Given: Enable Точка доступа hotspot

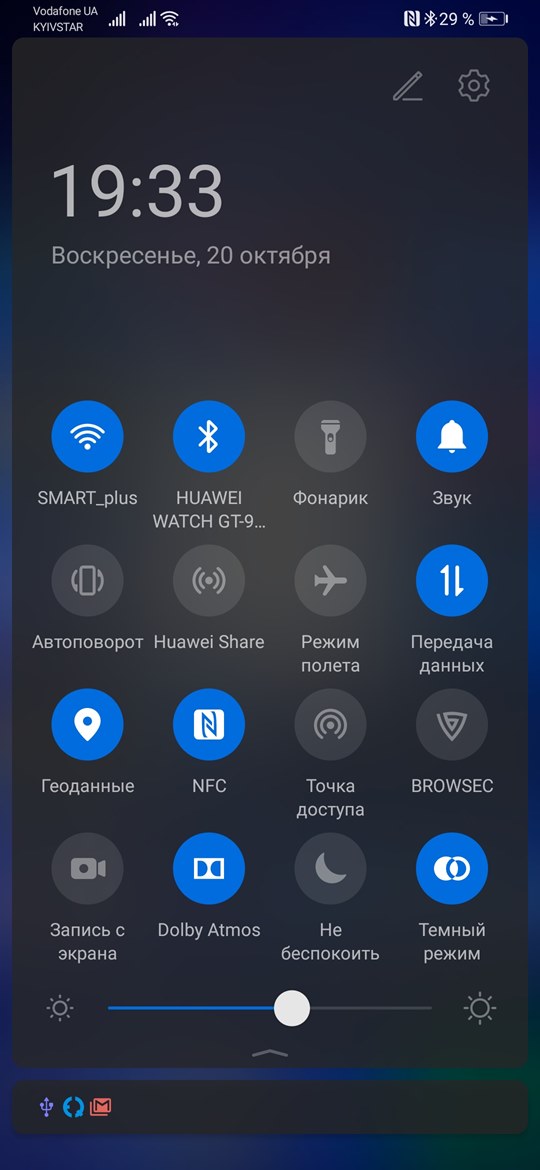Looking at the screenshot, I should 330,725.
